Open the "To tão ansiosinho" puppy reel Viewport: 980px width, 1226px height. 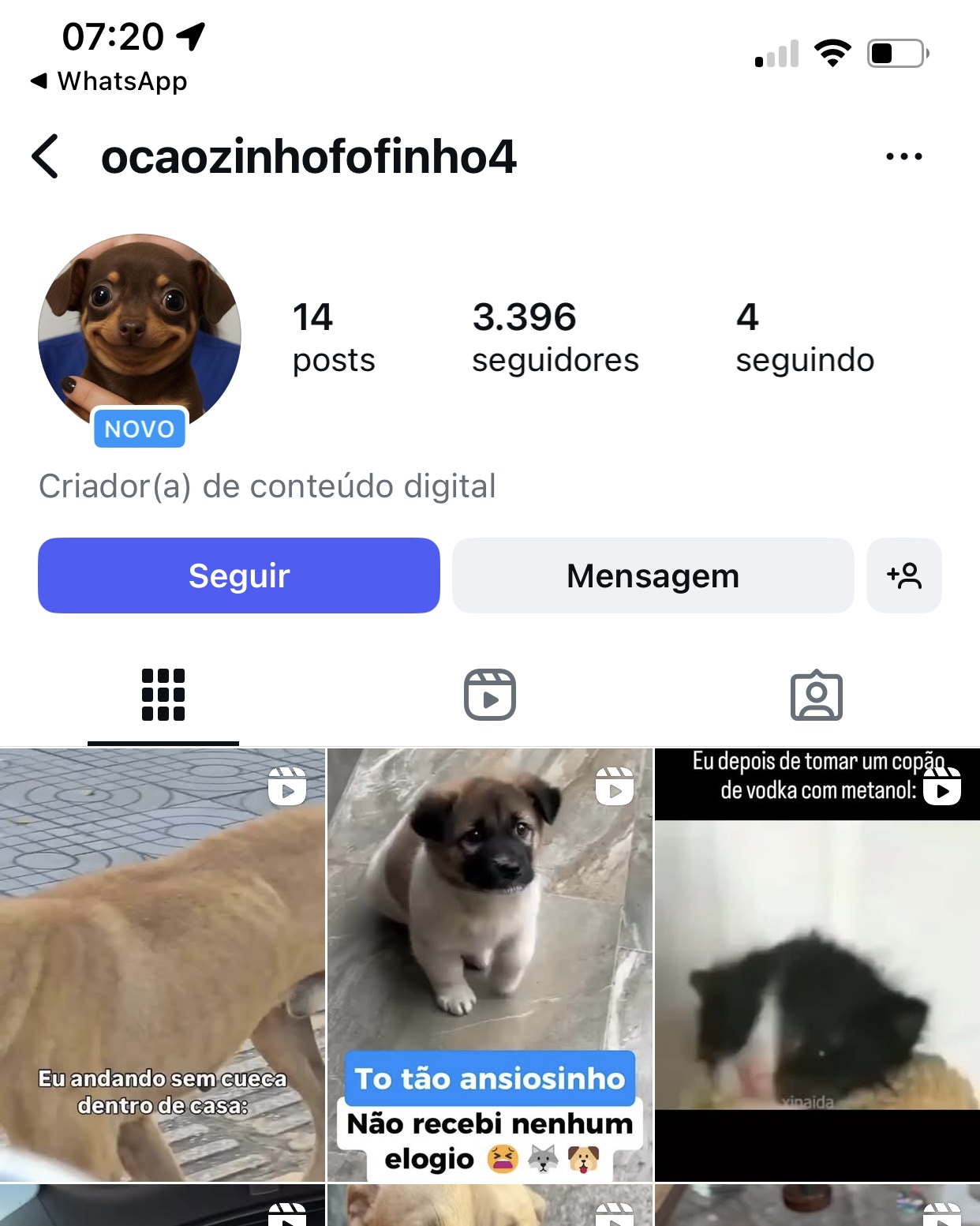click(489, 965)
